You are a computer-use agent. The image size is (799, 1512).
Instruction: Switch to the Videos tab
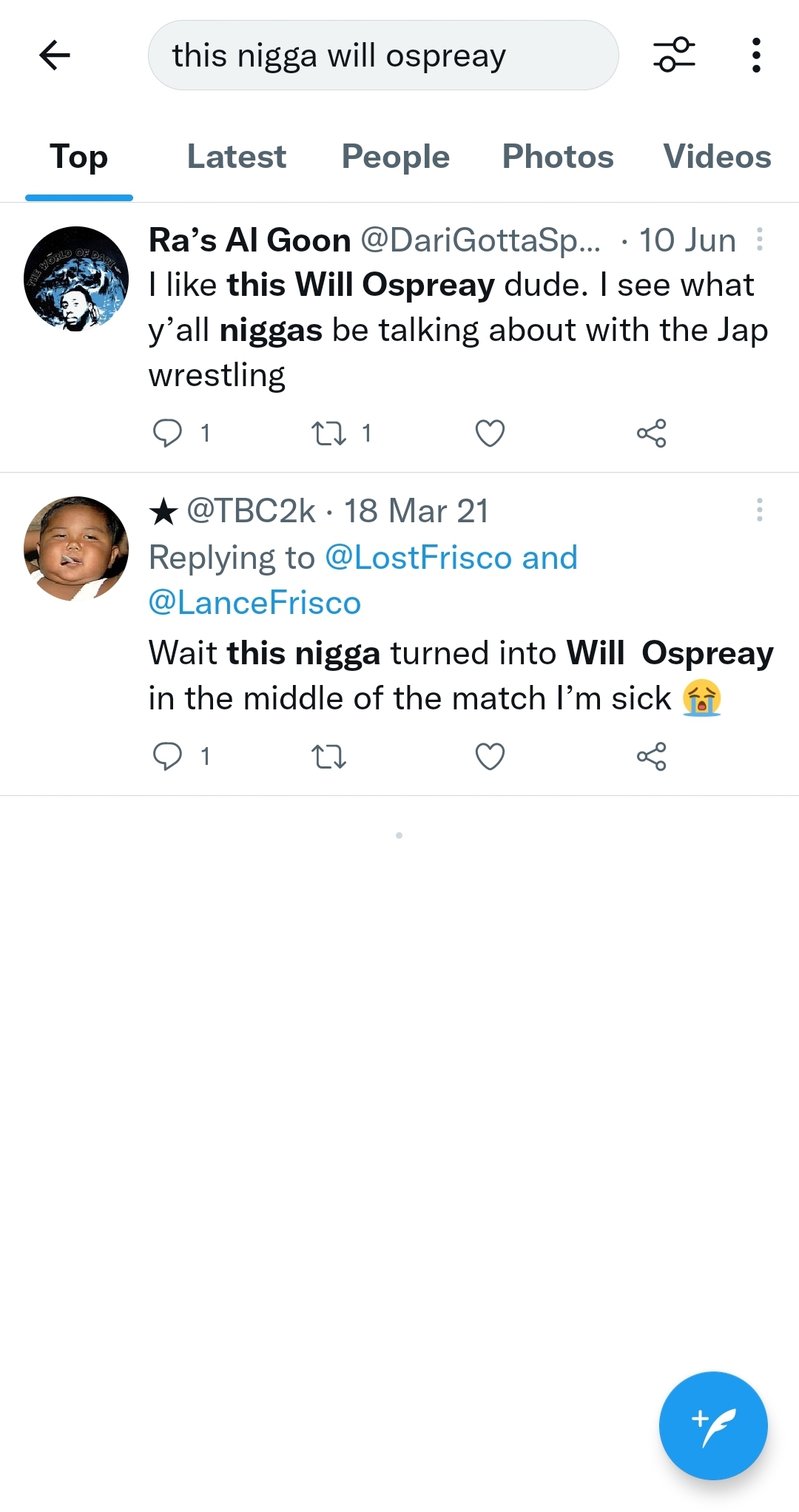coord(716,157)
